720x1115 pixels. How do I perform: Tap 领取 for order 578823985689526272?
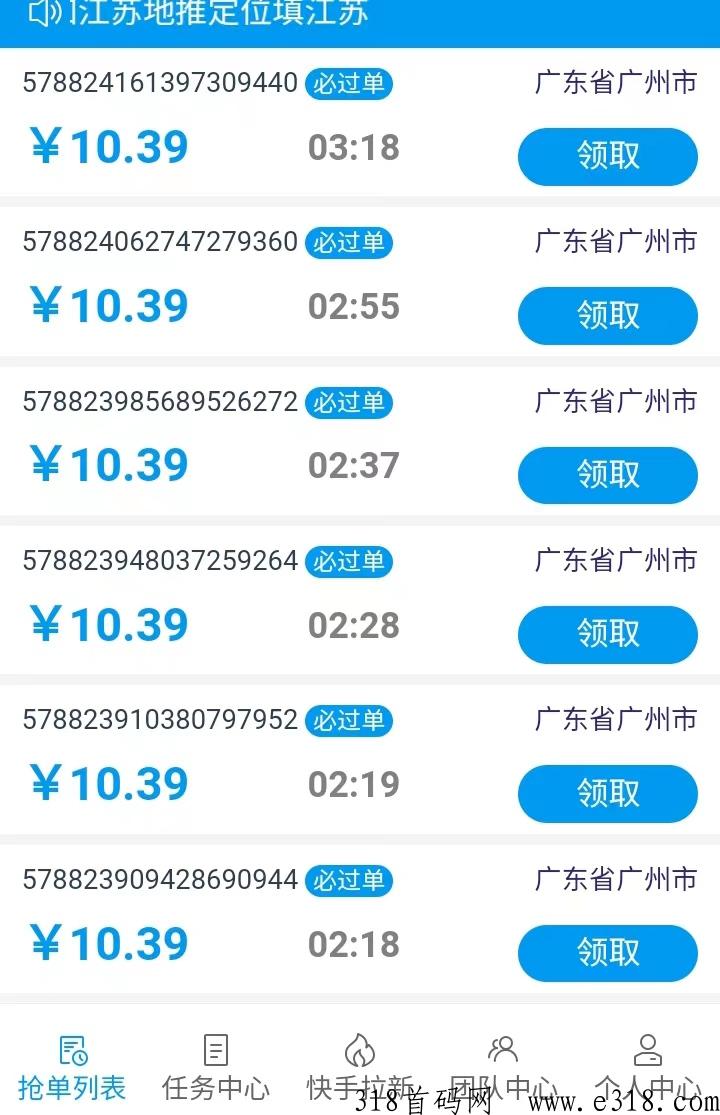[607, 475]
